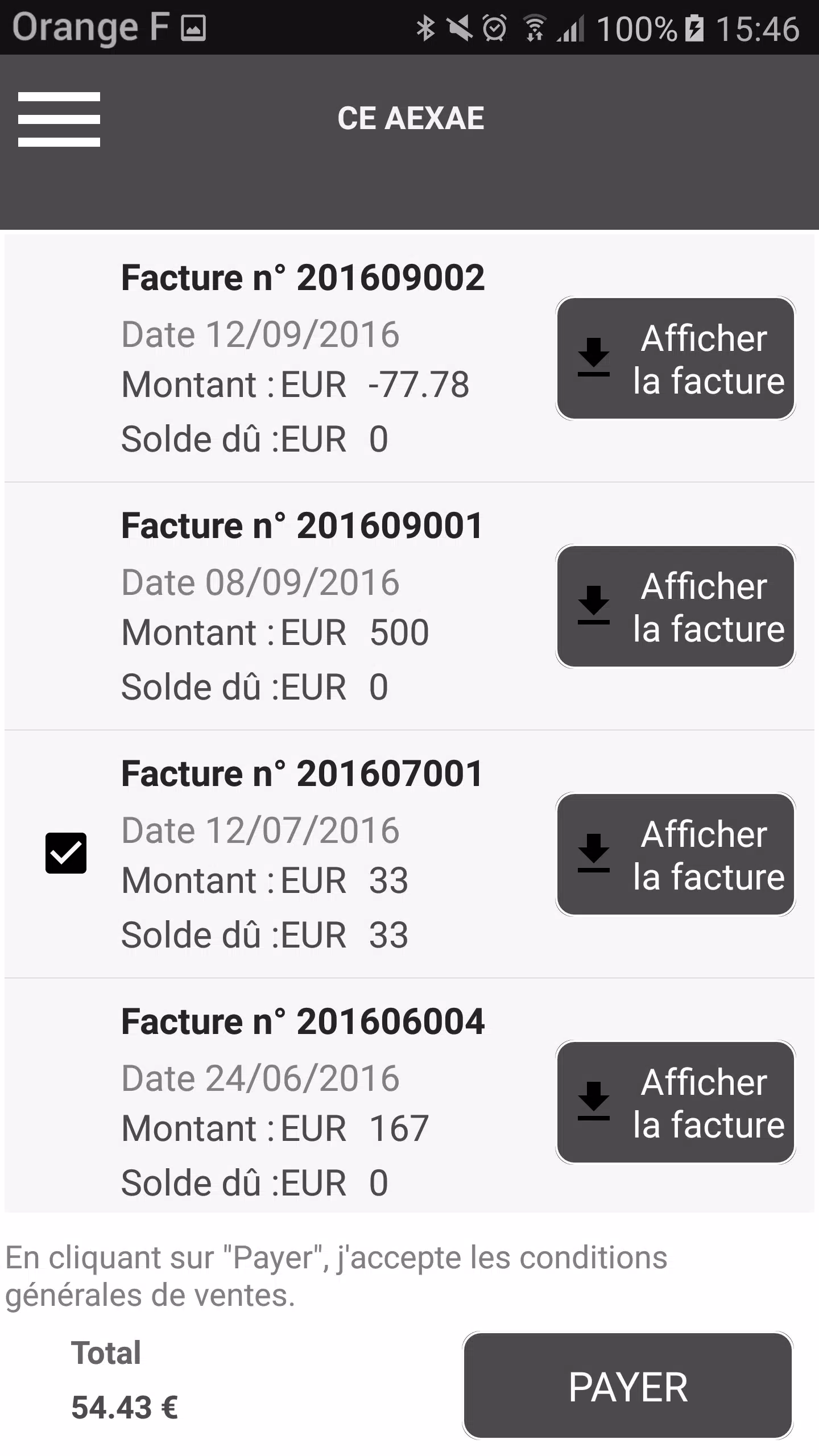819x1456 pixels.
Task: Tap the PAYER button
Action: coord(628,1385)
